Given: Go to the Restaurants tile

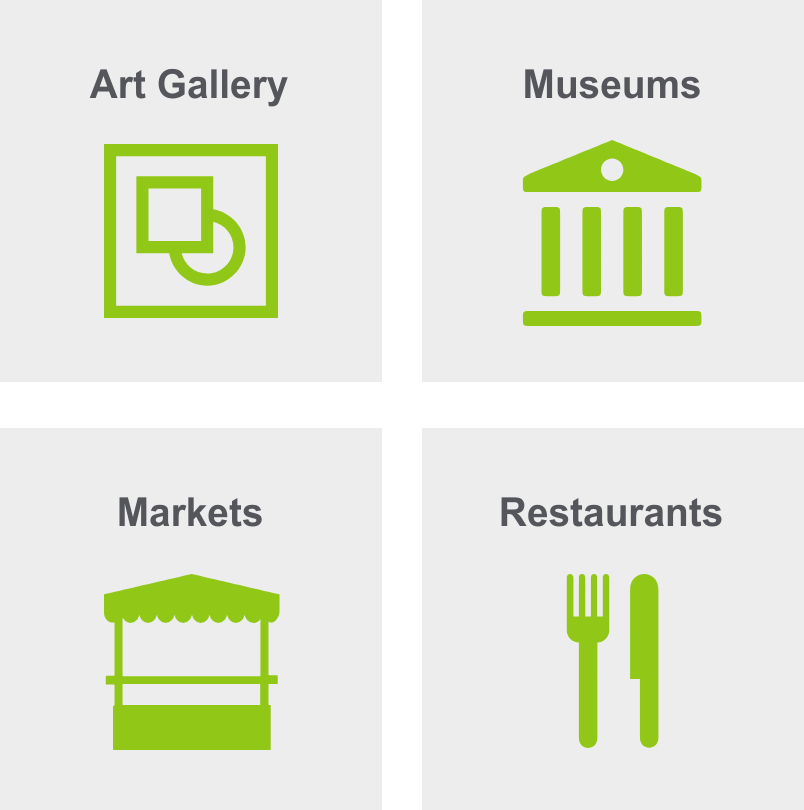Looking at the screenshot, I should pos(612,630).
